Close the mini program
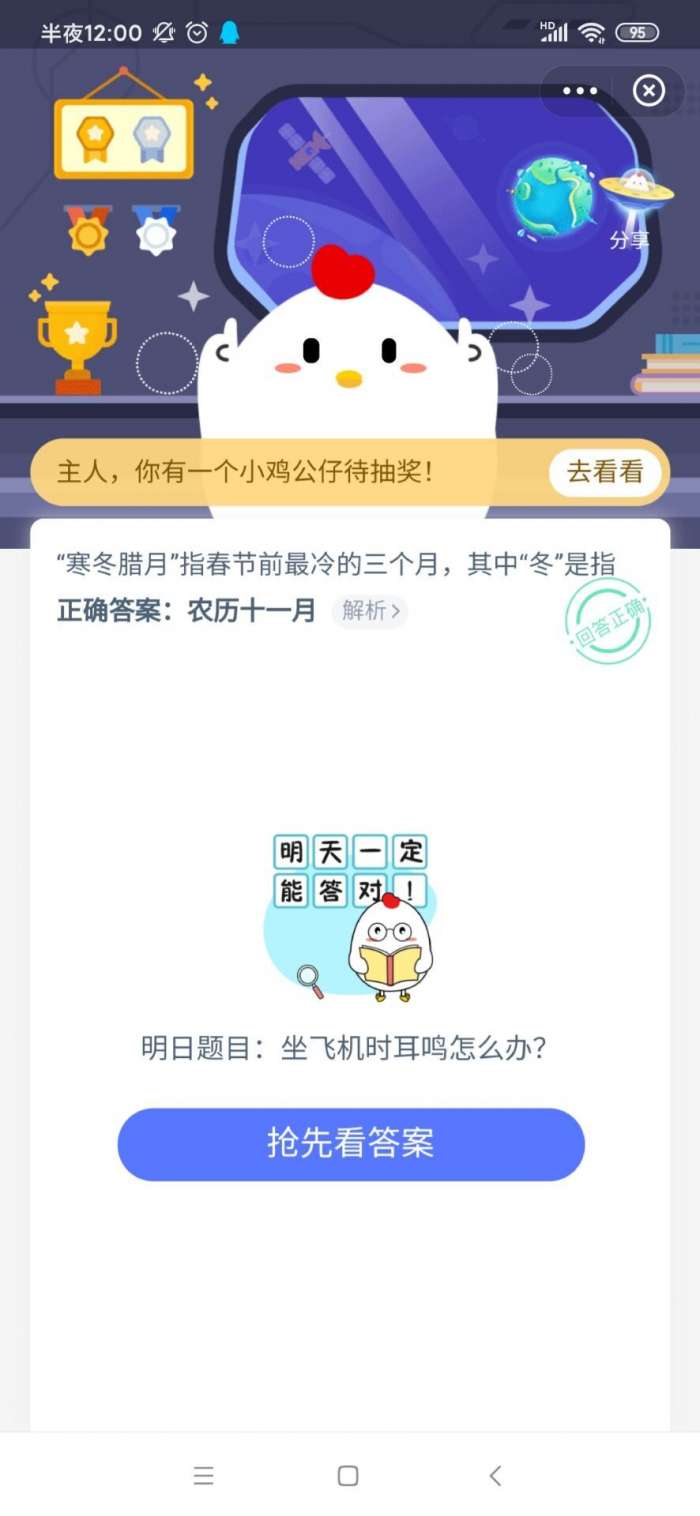 (649, 91)
